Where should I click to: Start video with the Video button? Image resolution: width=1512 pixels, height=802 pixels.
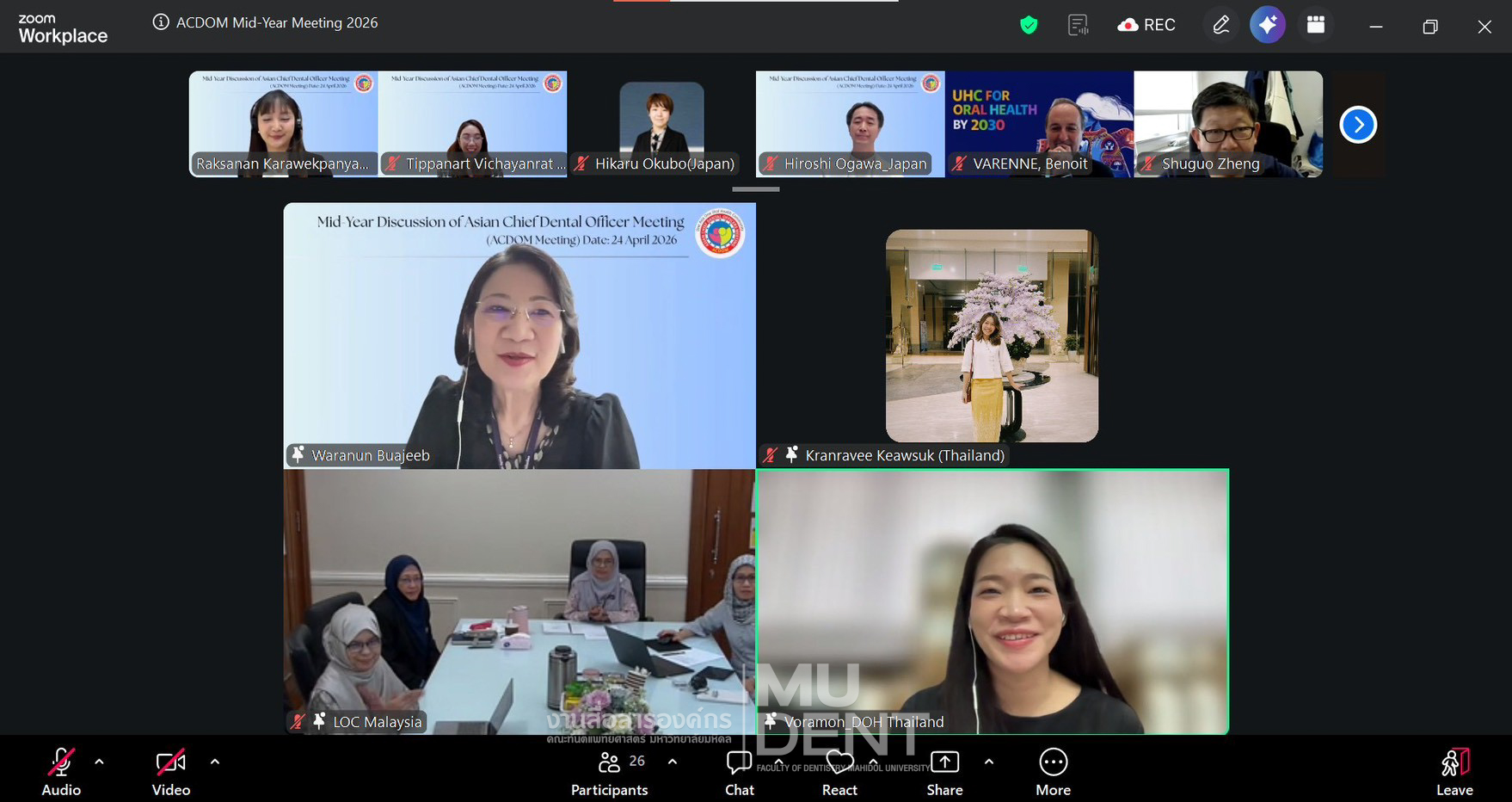(170, 771)
